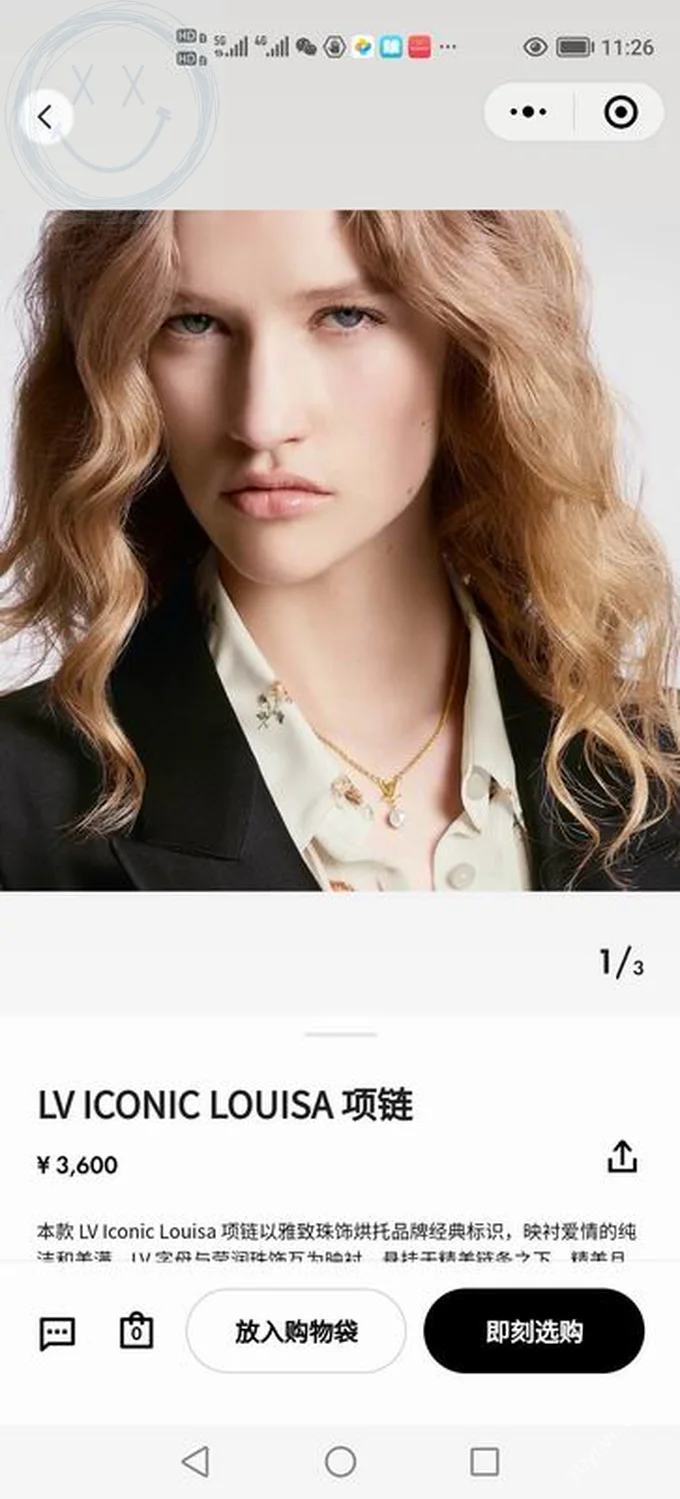Viewport: 680px width, 1499px height.
Task: Open the customer service chat icon
Action: click(57, 1332)
